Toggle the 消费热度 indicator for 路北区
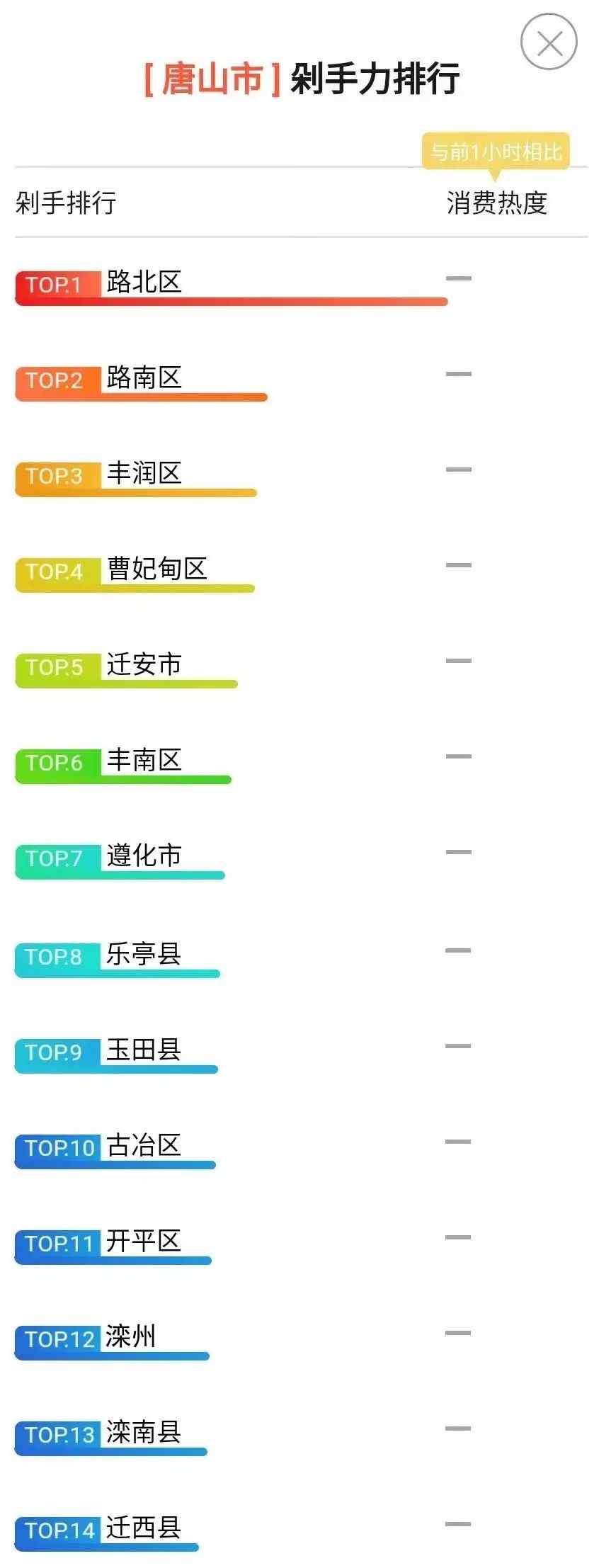This screenshot has height=1568, width=599. pyautogui.click(x=458, y=278)
